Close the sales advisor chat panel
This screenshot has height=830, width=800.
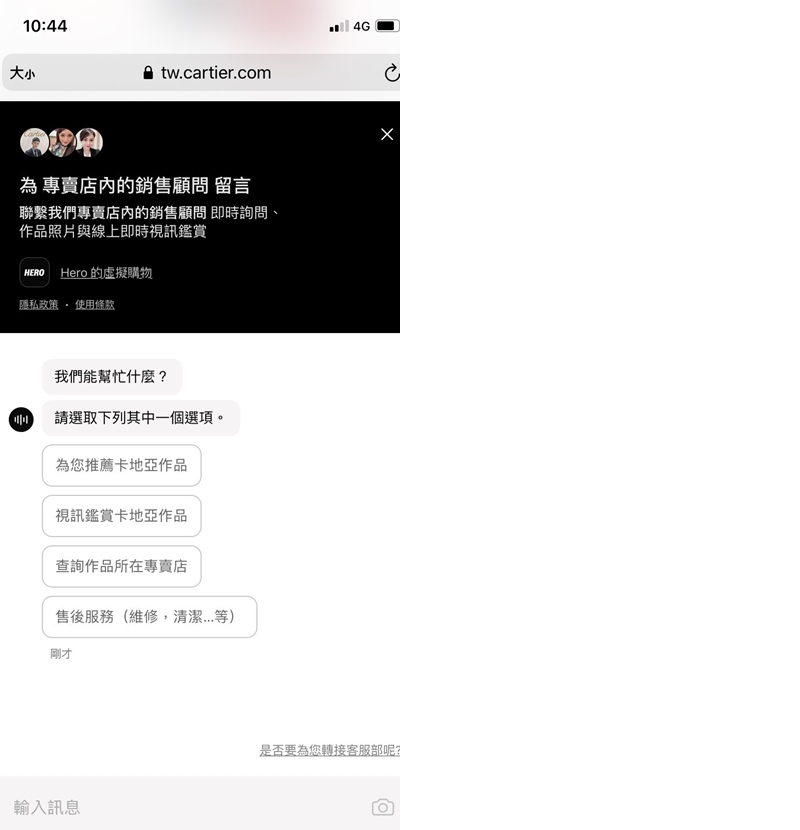click(x=387, y=134)
